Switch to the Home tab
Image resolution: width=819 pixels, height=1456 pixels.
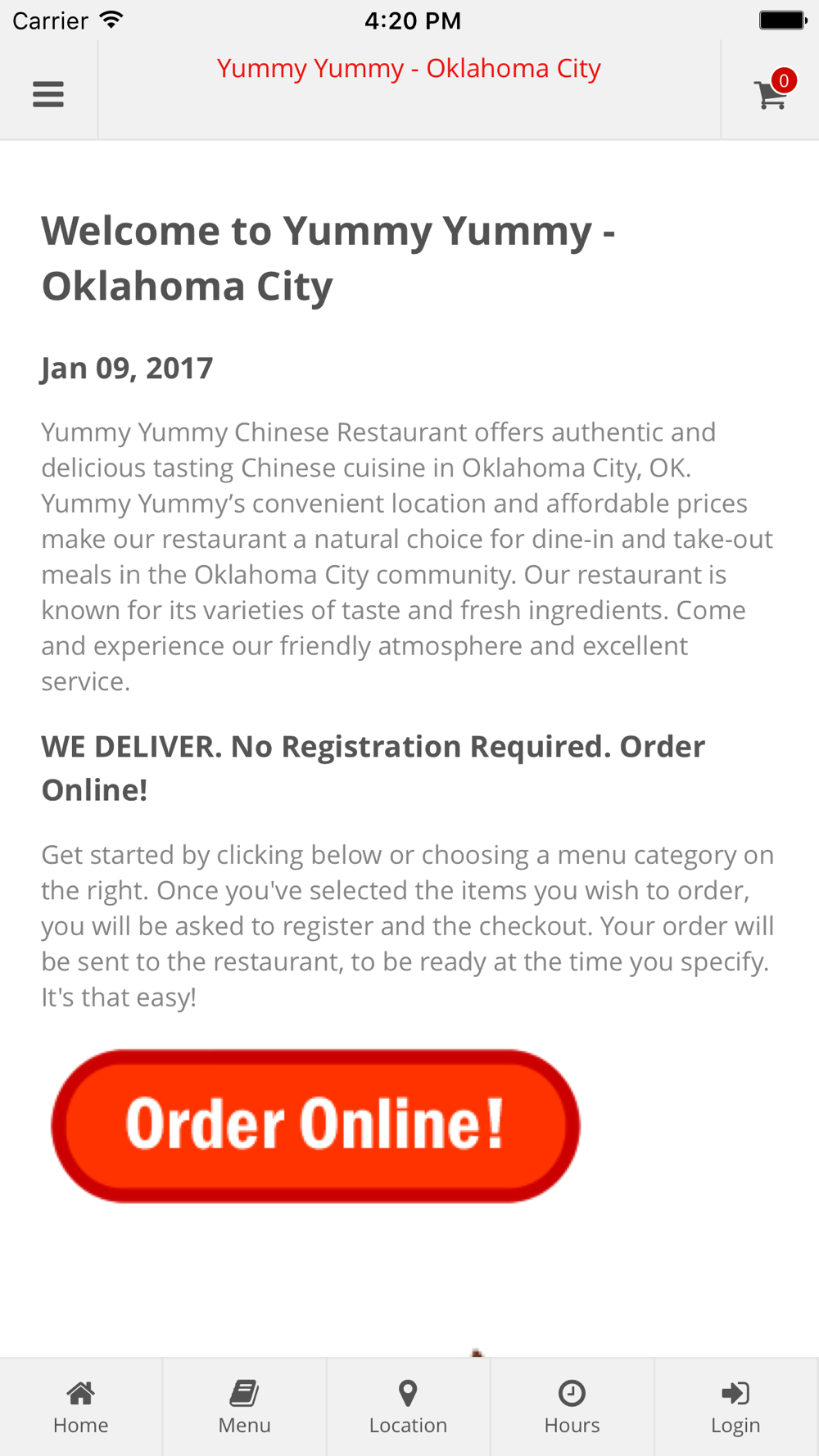[81, 1407]
